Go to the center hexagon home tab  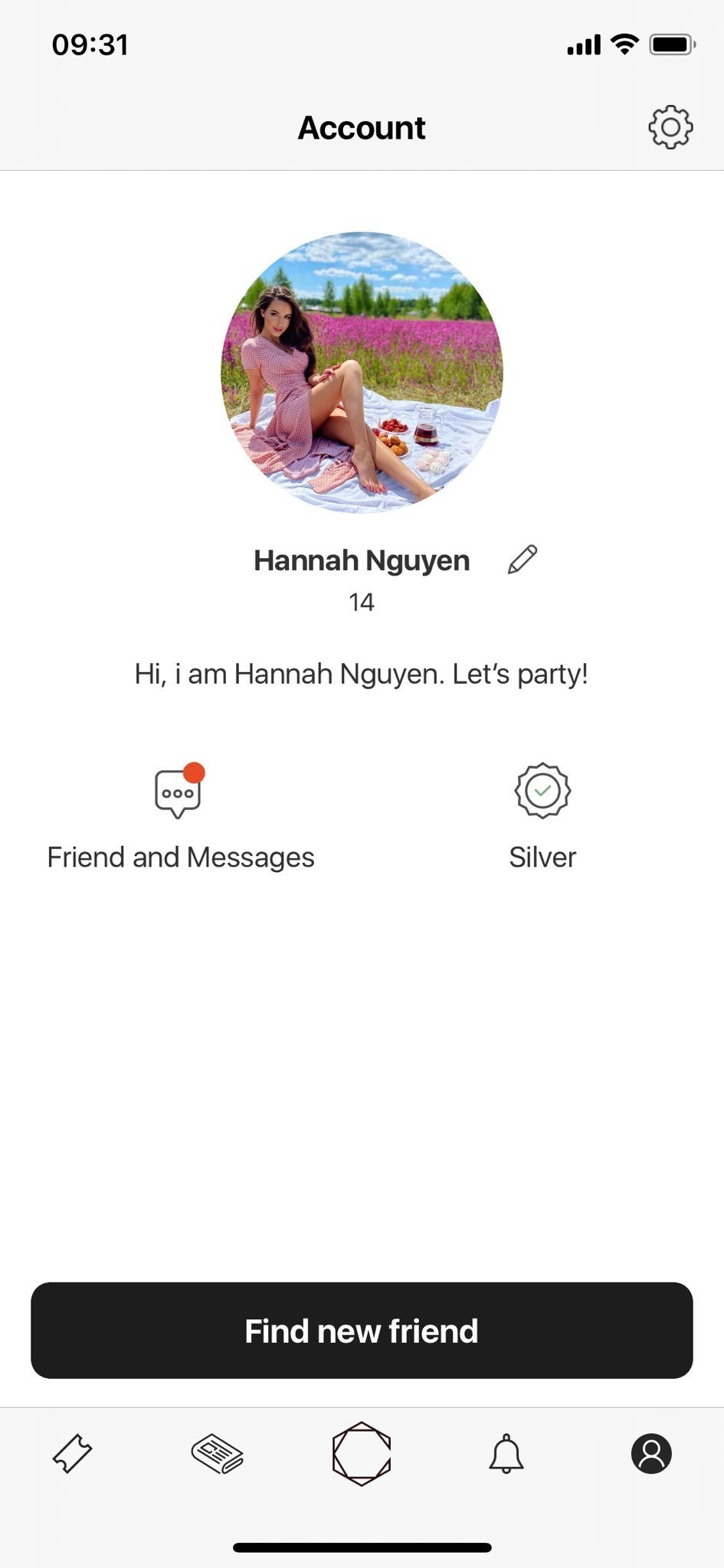(x=362, y=1453)
